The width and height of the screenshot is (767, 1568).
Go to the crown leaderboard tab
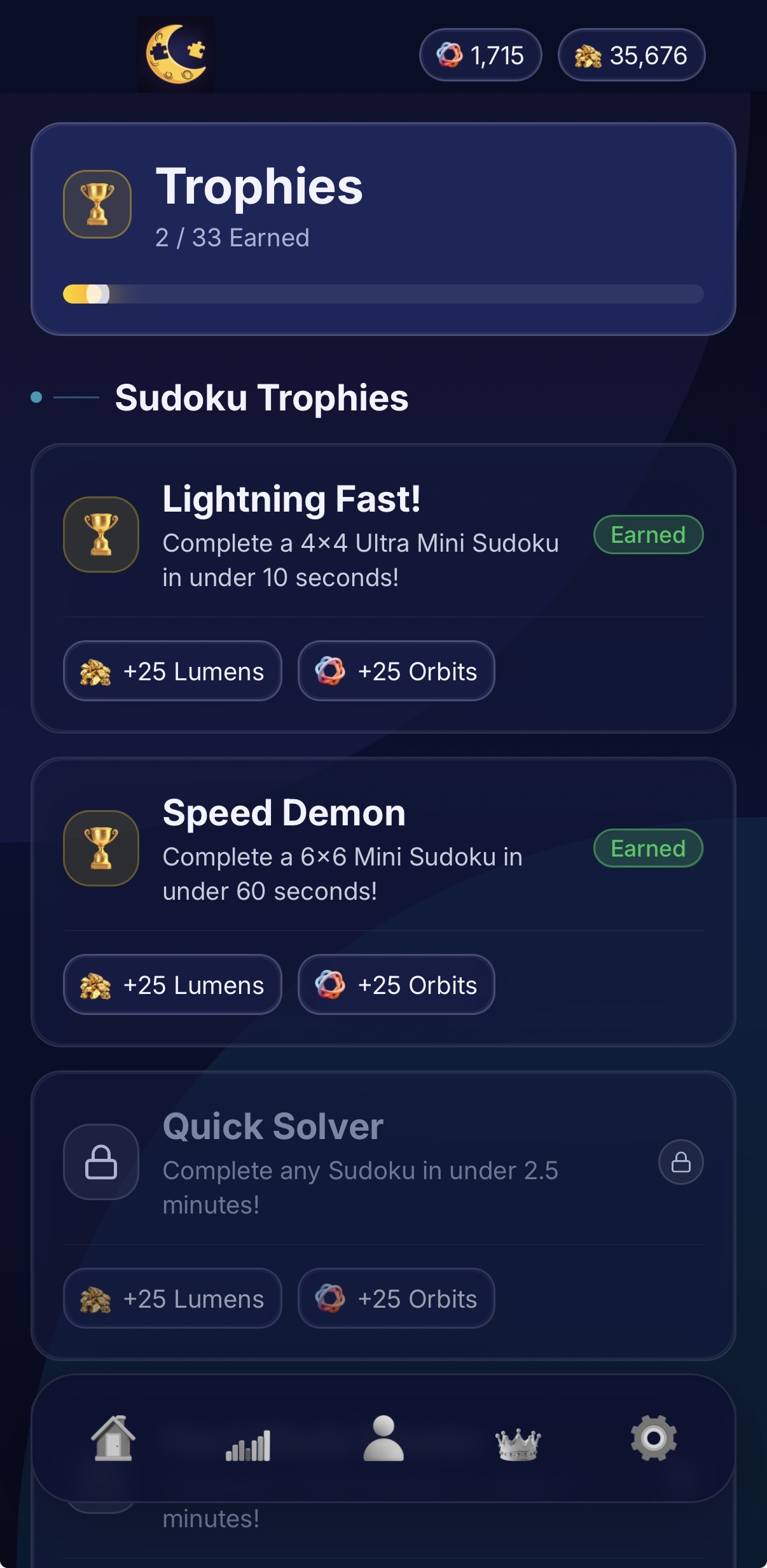pyautogui.click(x=518, y=1443)
